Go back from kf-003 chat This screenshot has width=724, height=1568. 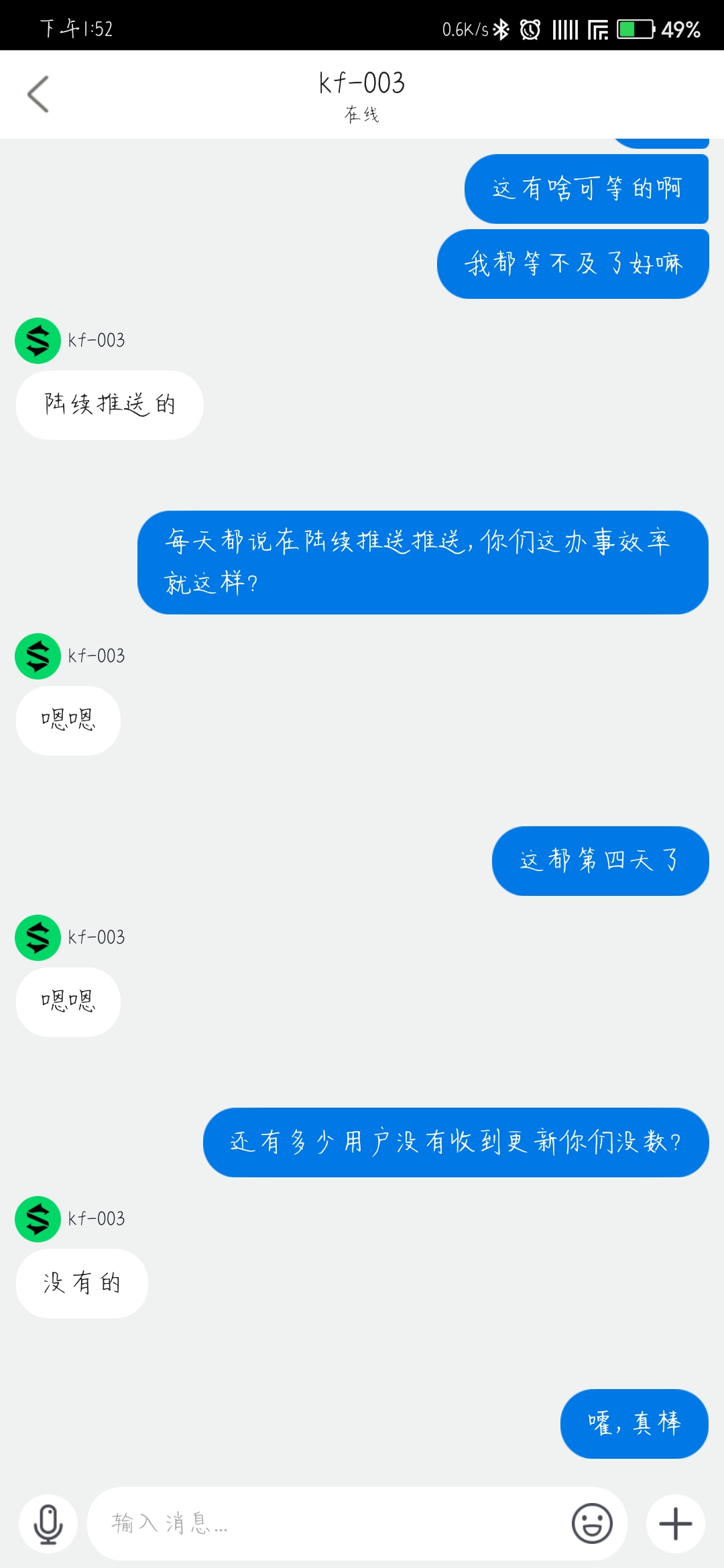point(38,94)
